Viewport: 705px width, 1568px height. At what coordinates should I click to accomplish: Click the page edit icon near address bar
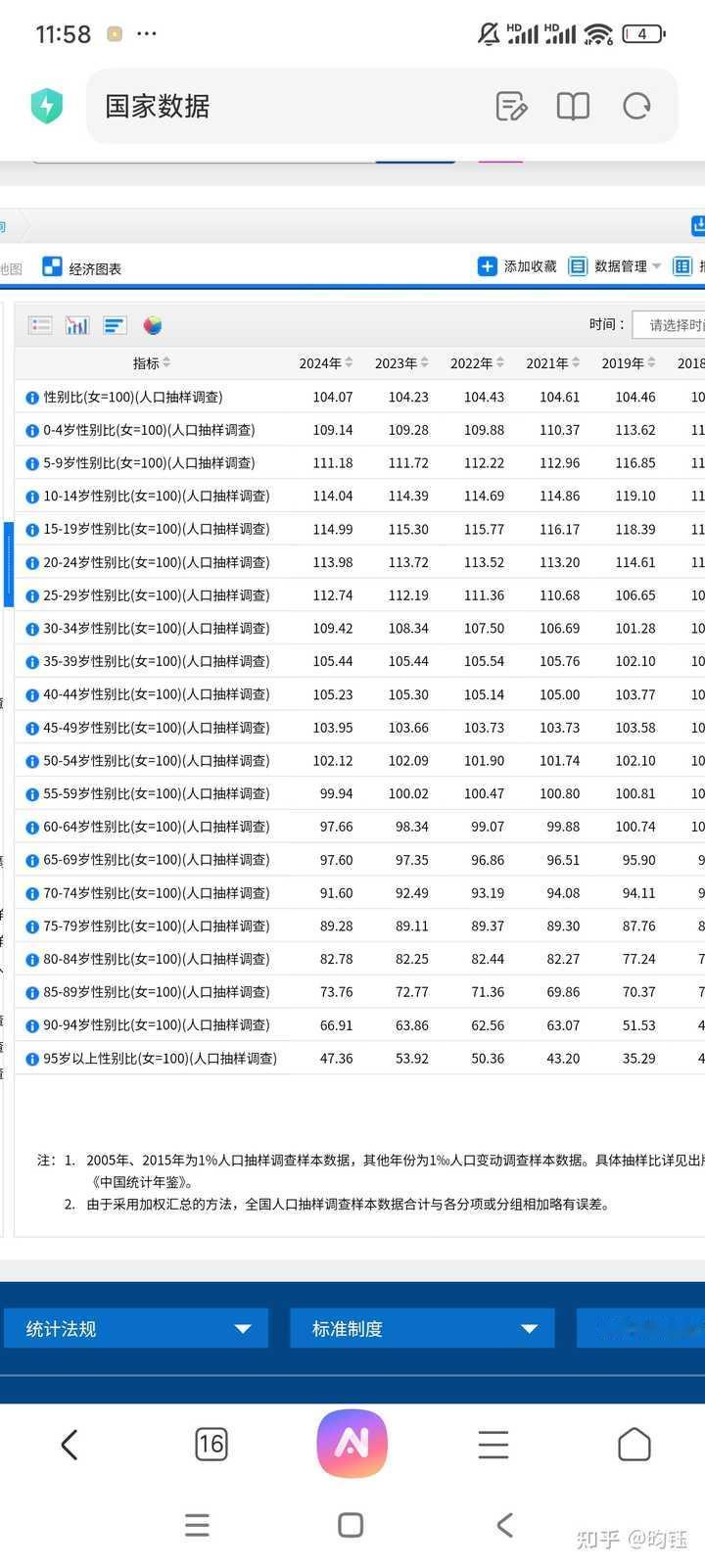[x=510, y=106]
